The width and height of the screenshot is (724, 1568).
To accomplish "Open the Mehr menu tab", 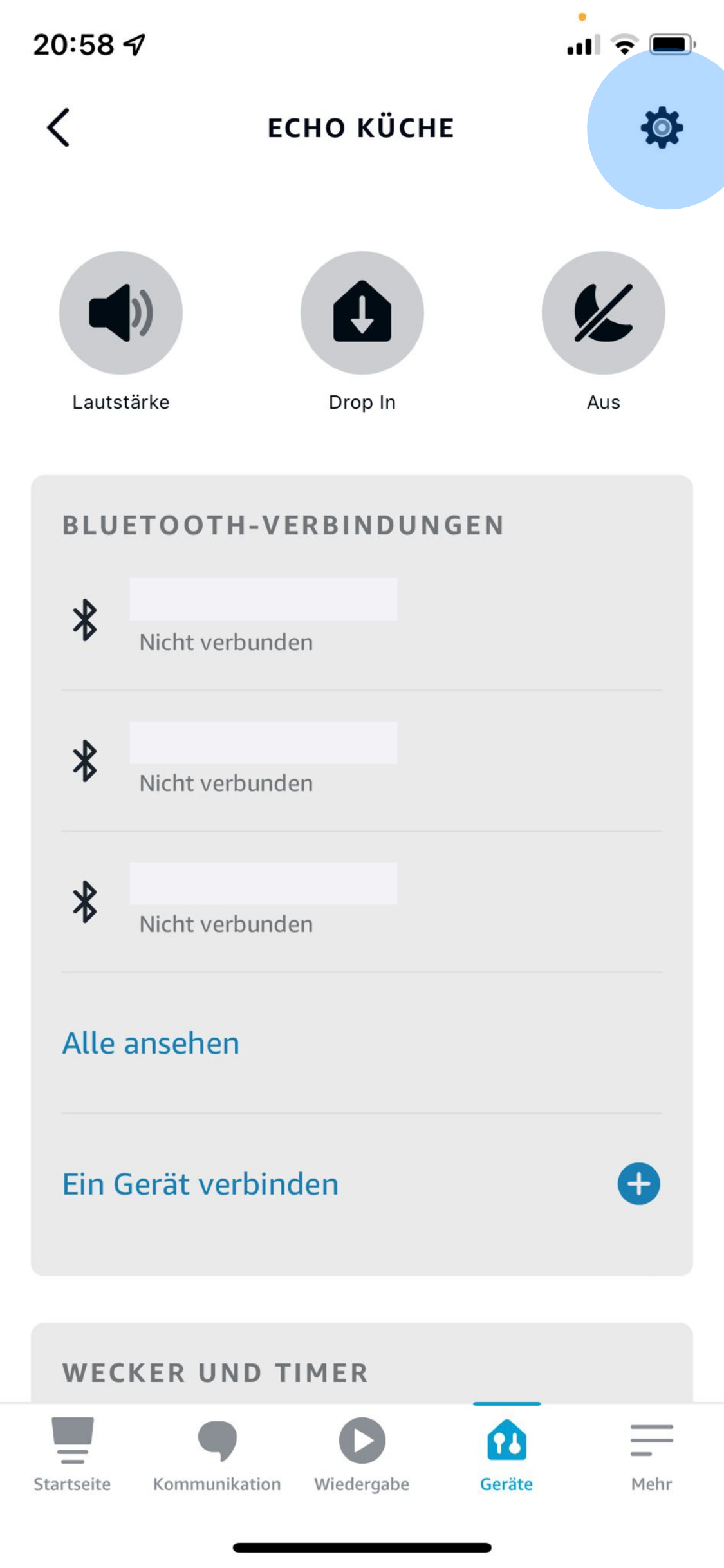I will click(651, 1455).
